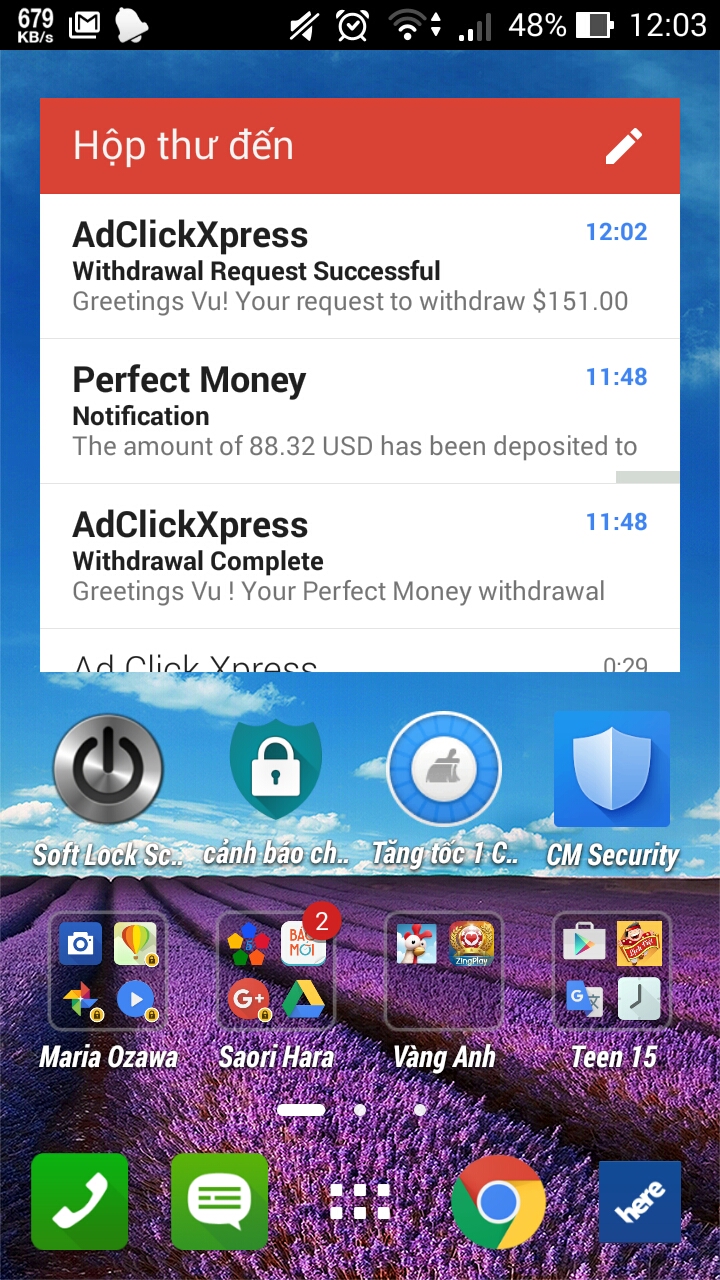Open the app drawer
The image size is (720, 1280).
[x=360, y=1201]
